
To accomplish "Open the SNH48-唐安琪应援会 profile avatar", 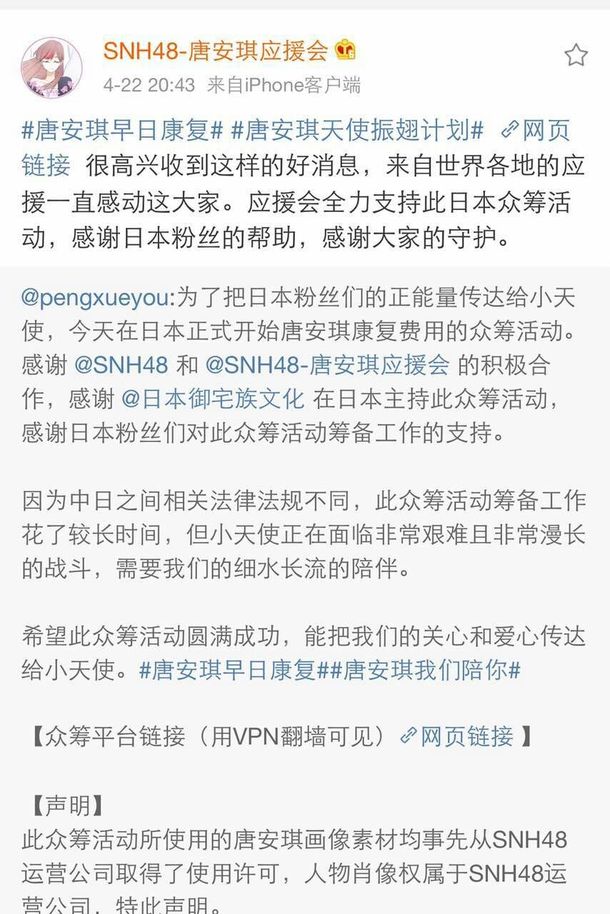I will (x=52, y=68).
